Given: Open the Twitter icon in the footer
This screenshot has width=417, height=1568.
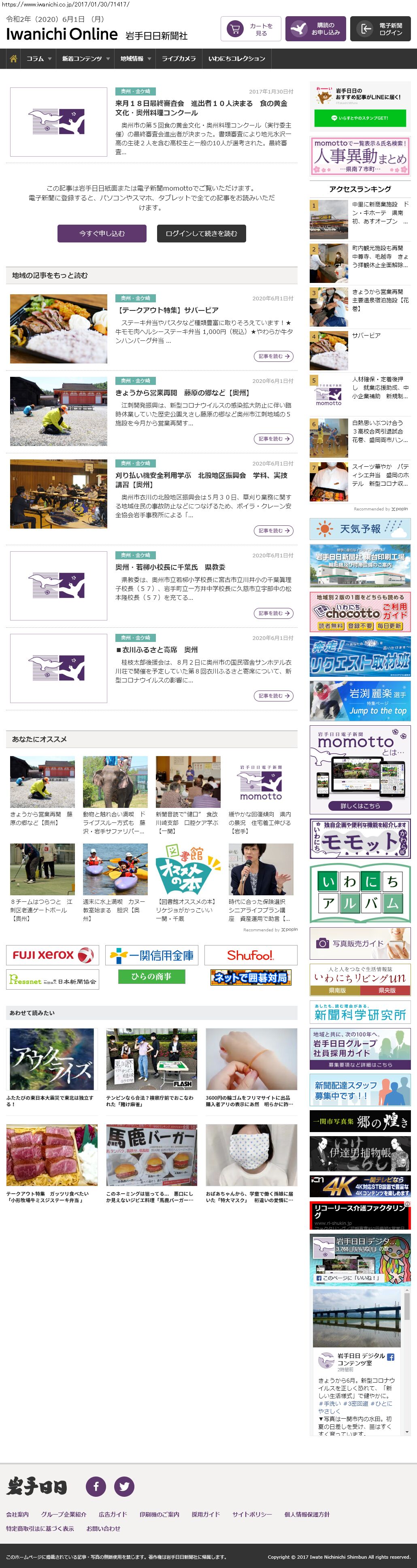Looking at the screenshot, I should coord(124,1486).
